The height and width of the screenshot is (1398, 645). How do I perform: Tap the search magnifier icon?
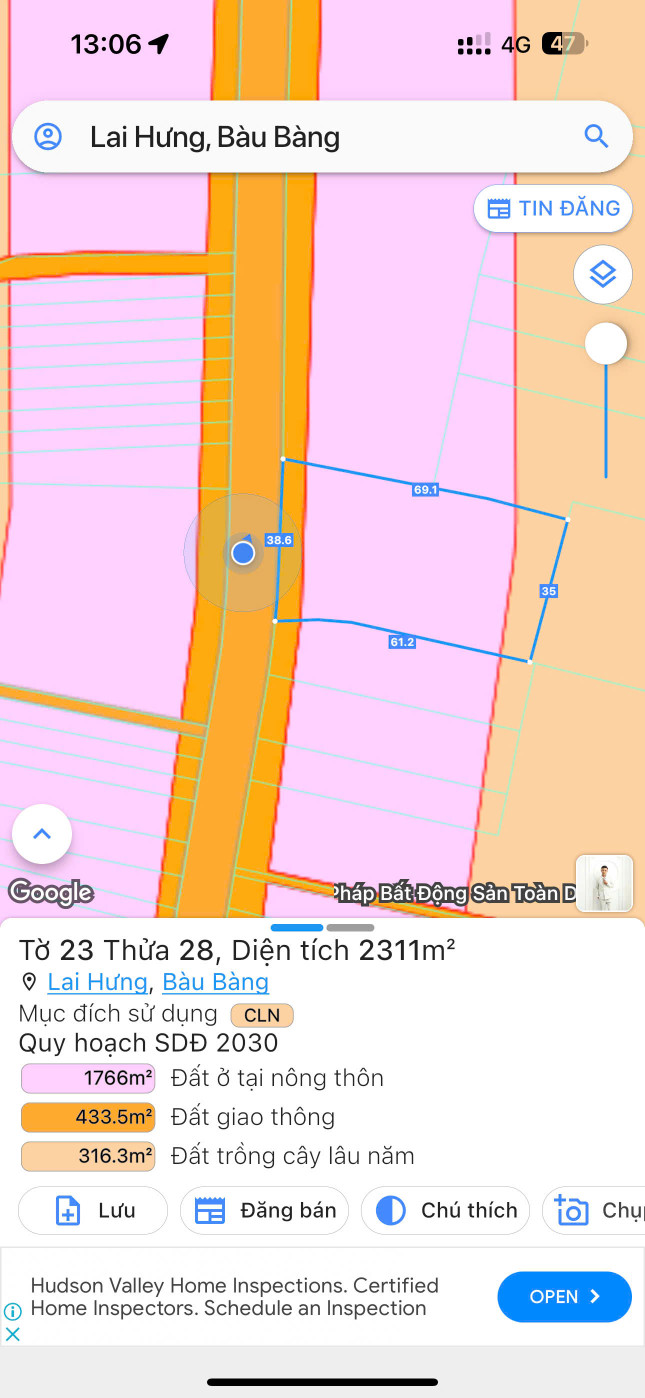coord(596,137)
